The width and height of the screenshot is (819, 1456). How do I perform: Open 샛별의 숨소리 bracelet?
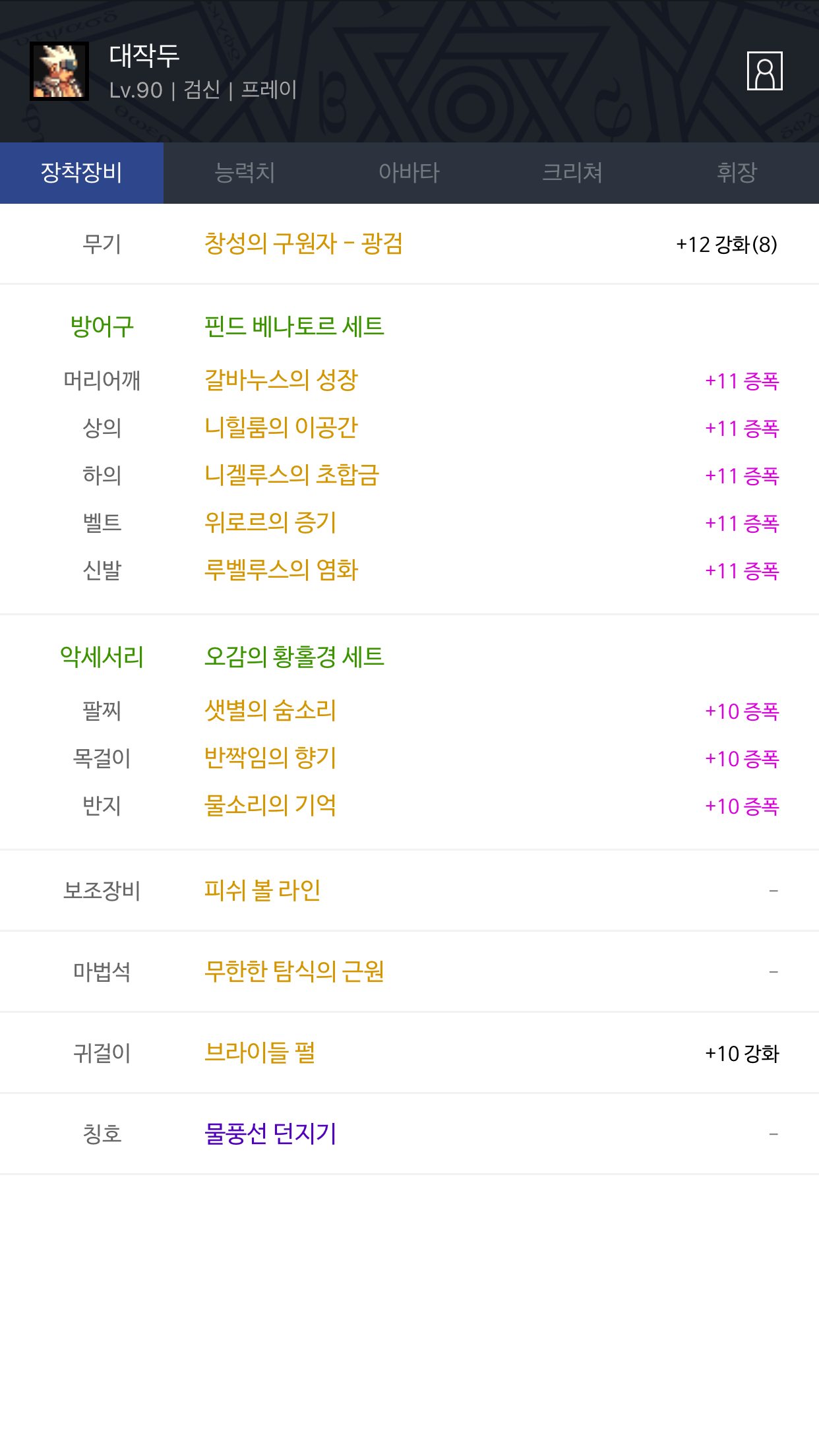(270, 711)
